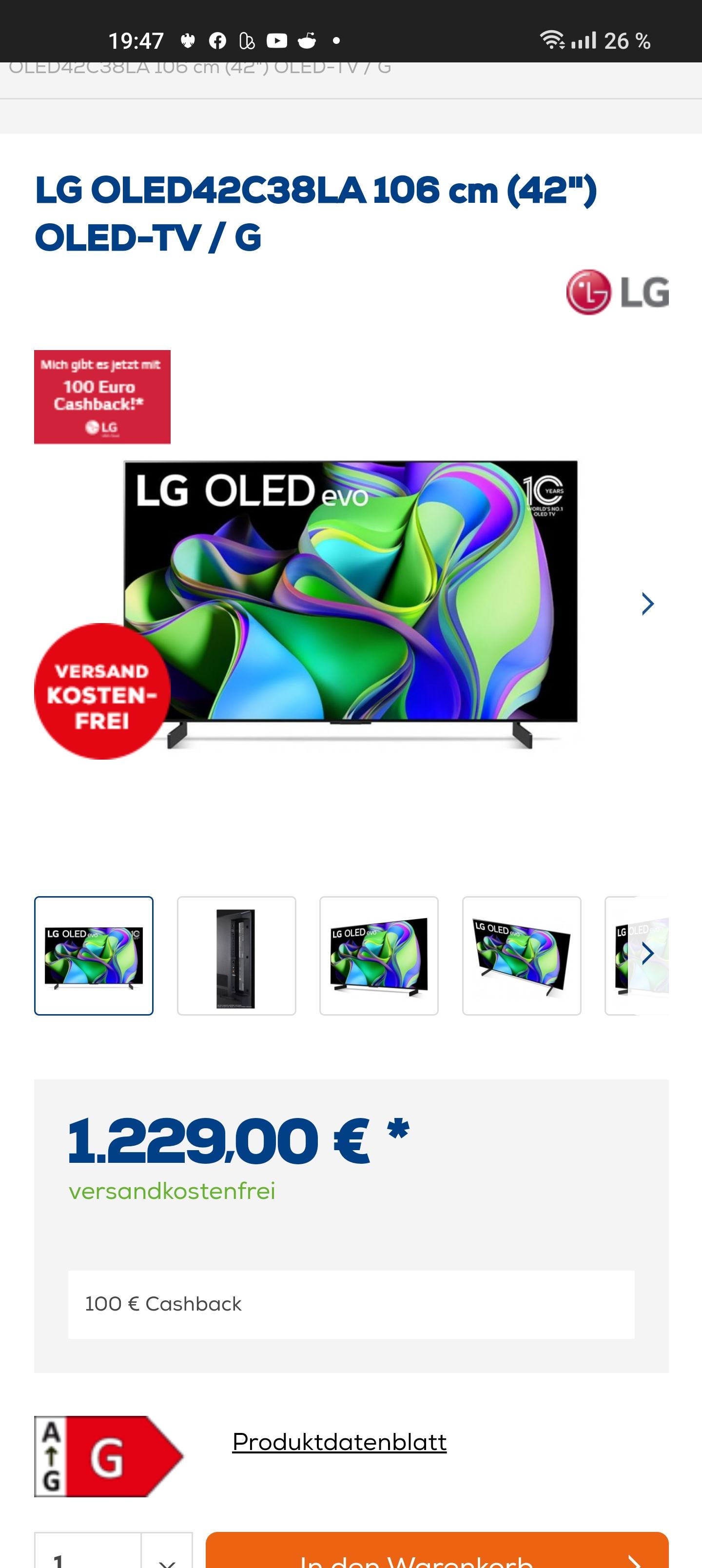The width and height of the screenshot is (702, 1568).
Task: Select the first thumbnail showing the TV front
Action: (94, 955)
